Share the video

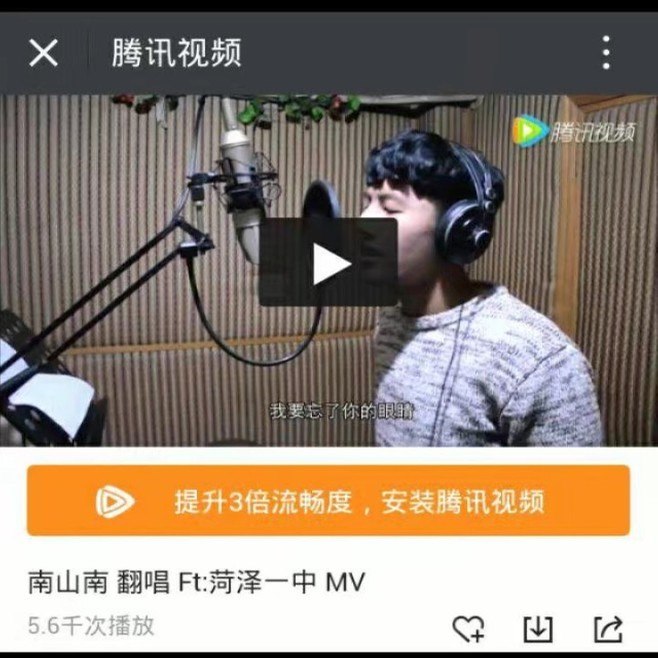tap(608, 628)
